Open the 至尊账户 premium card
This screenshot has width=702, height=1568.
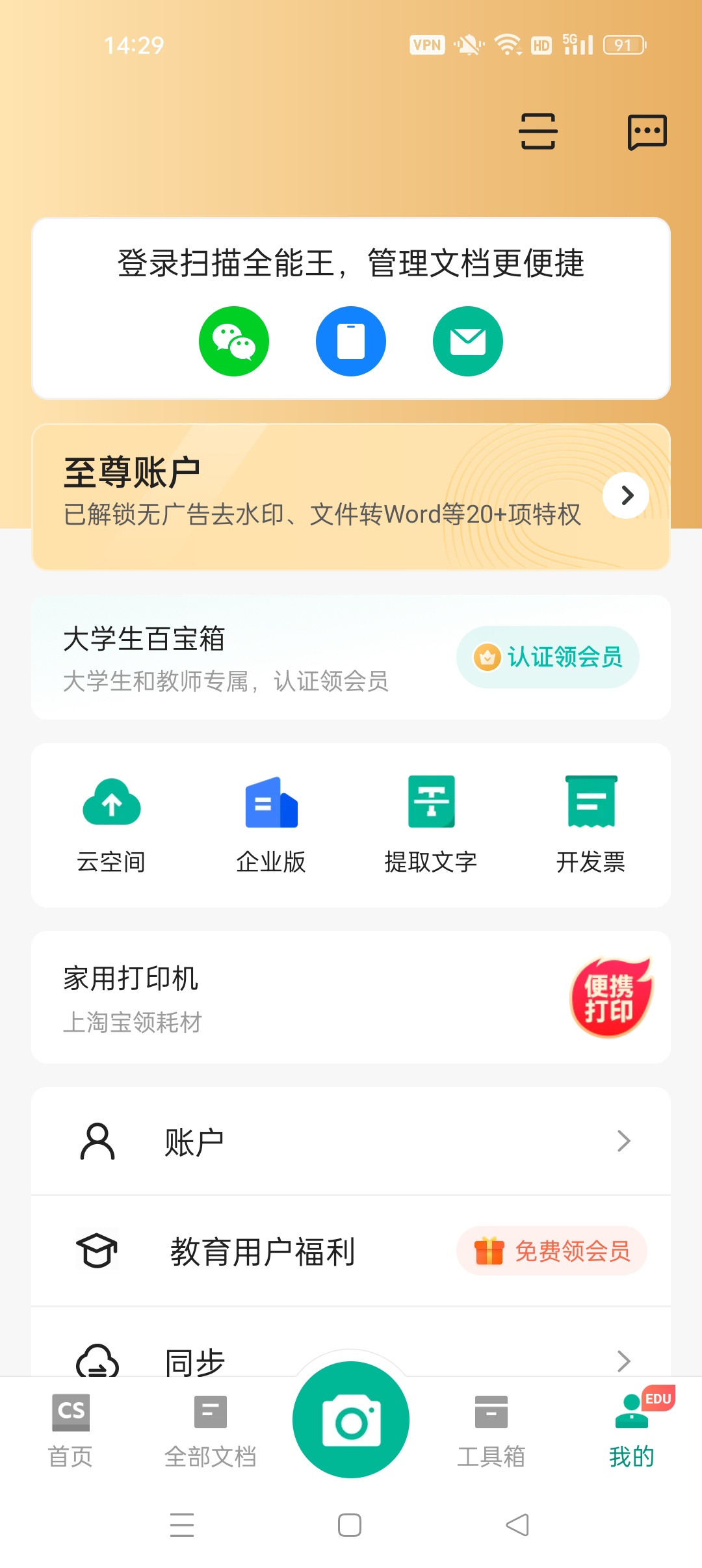[x=351, y=497]
